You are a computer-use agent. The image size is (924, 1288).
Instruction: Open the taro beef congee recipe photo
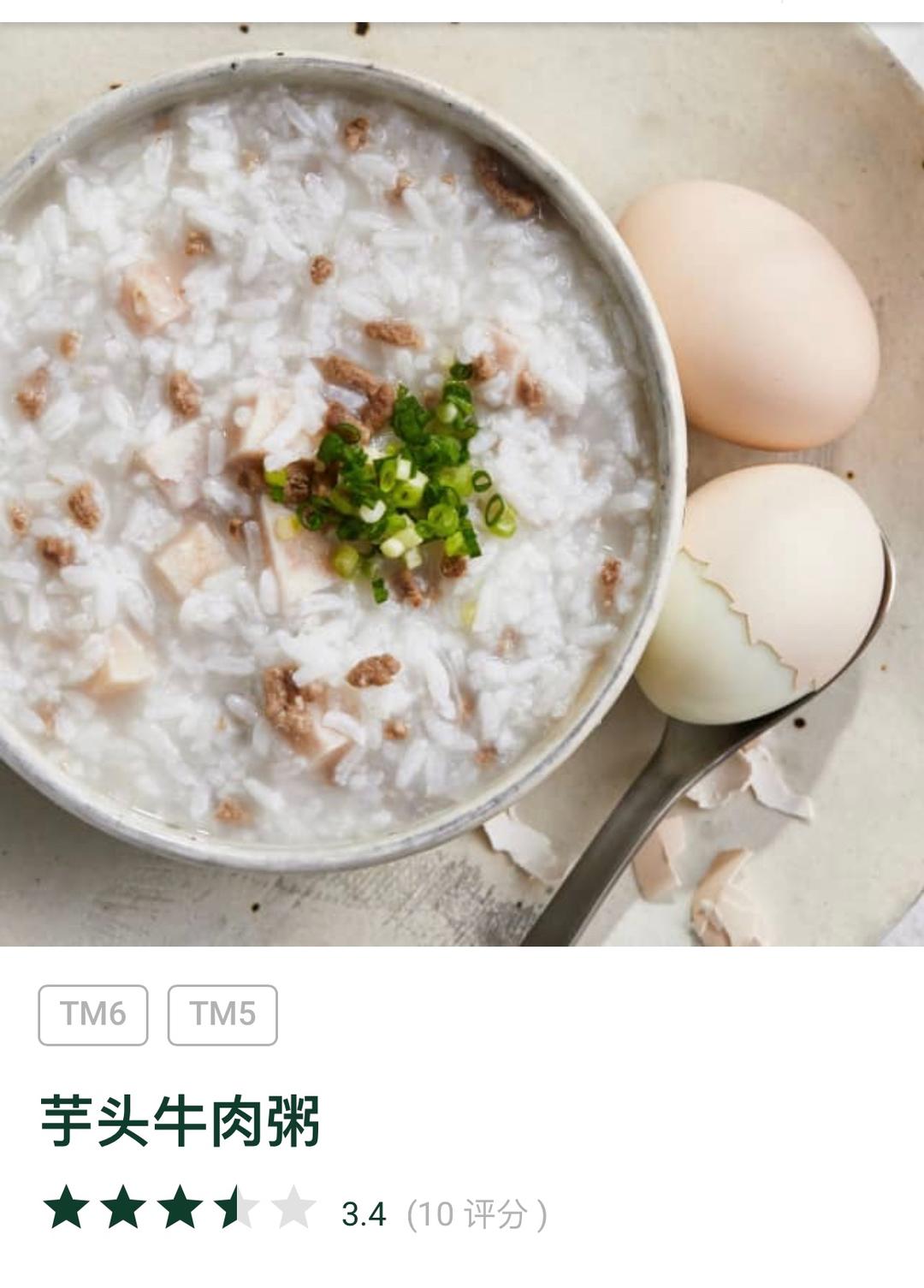[462, 484]
